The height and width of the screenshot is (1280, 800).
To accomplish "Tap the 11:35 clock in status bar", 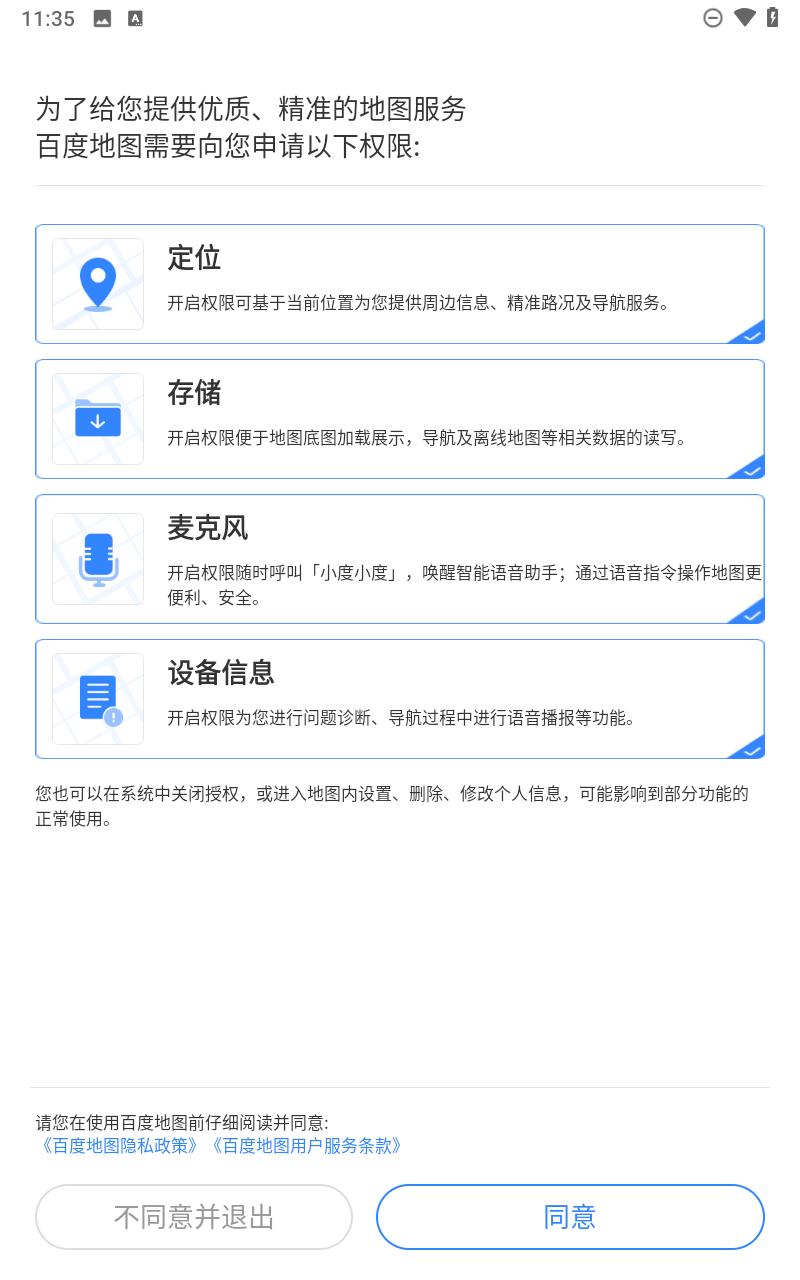I will (50, 17).
